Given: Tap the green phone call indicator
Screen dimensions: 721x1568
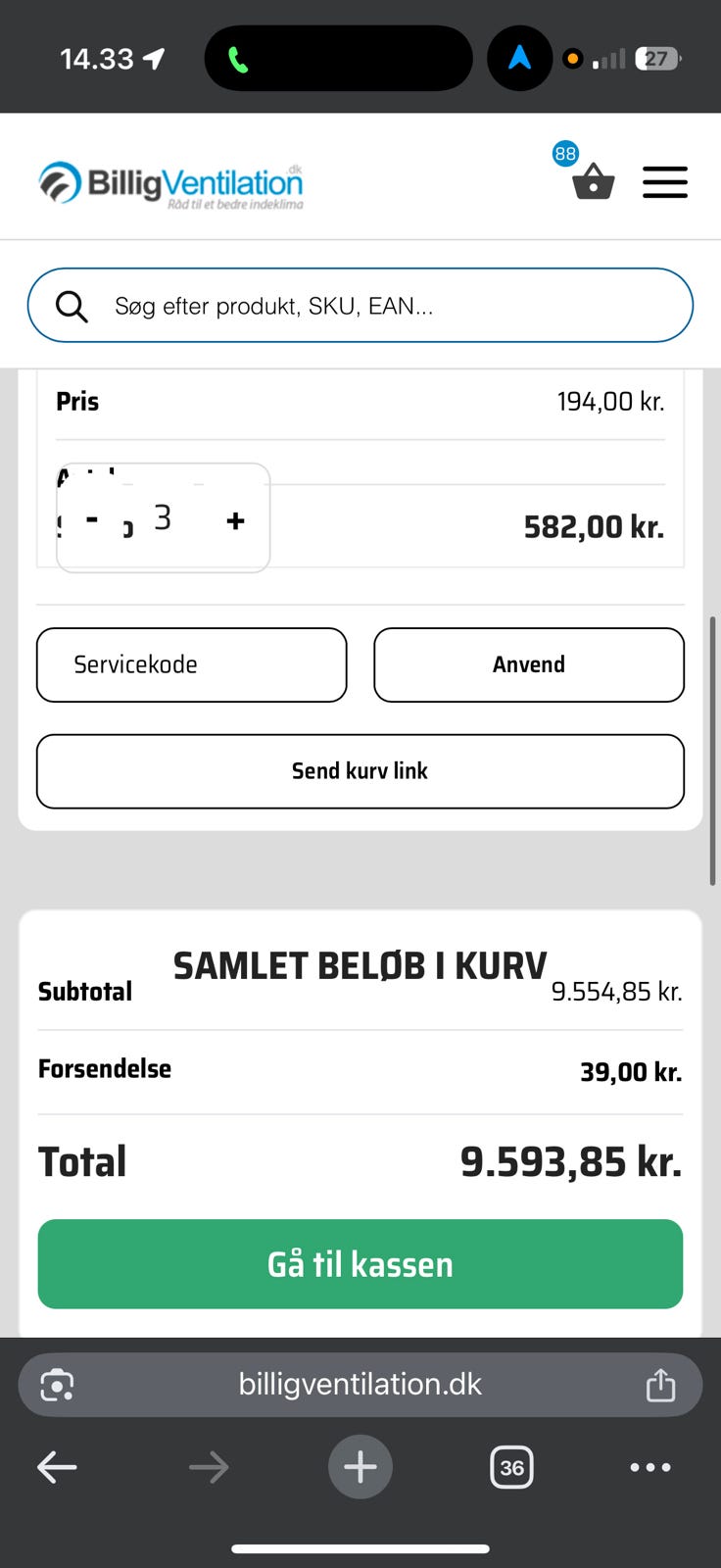Looking at the screenshot, I should (238, 58).
